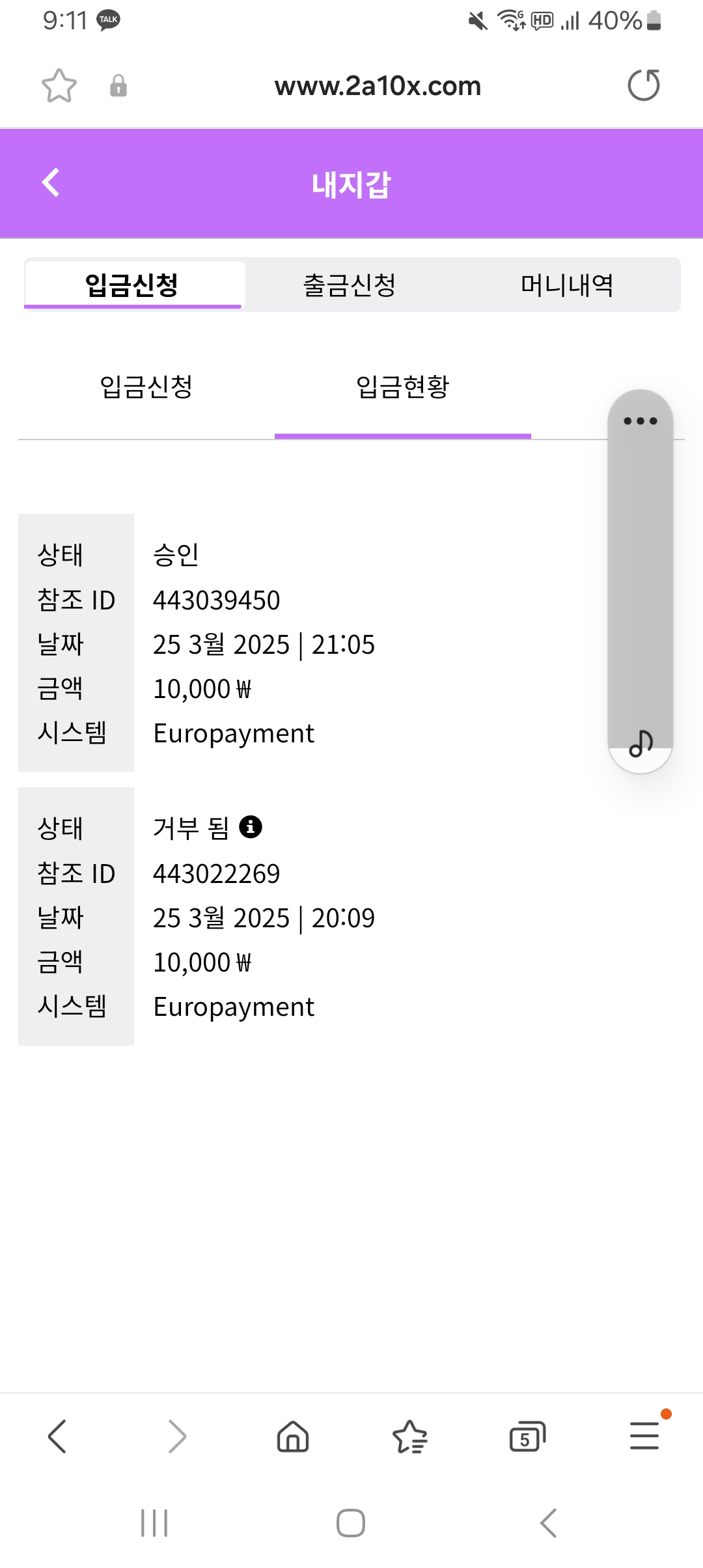Open recent apps from the system bar
Screen dimensions: 703x1568
coord(154,1523)
